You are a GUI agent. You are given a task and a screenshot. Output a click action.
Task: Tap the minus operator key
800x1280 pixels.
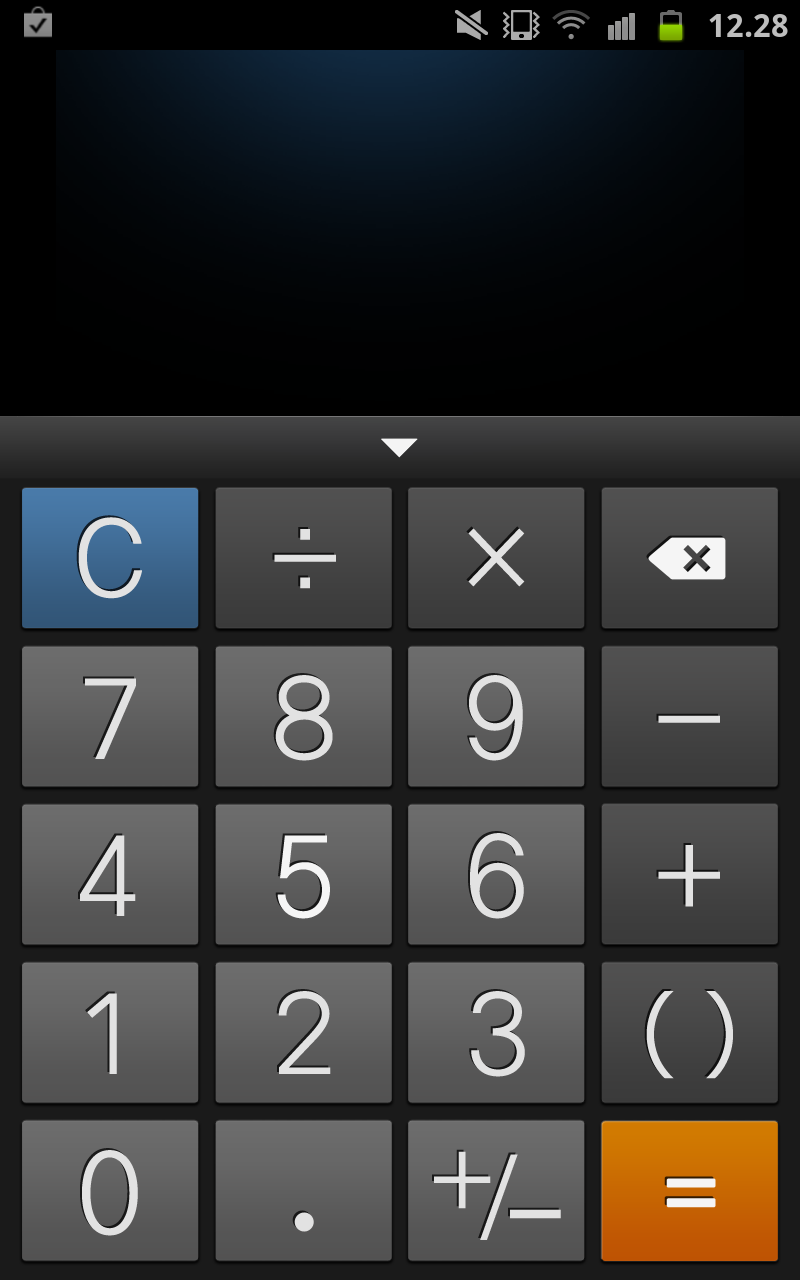pyautogui.click(x=689, y=716)
